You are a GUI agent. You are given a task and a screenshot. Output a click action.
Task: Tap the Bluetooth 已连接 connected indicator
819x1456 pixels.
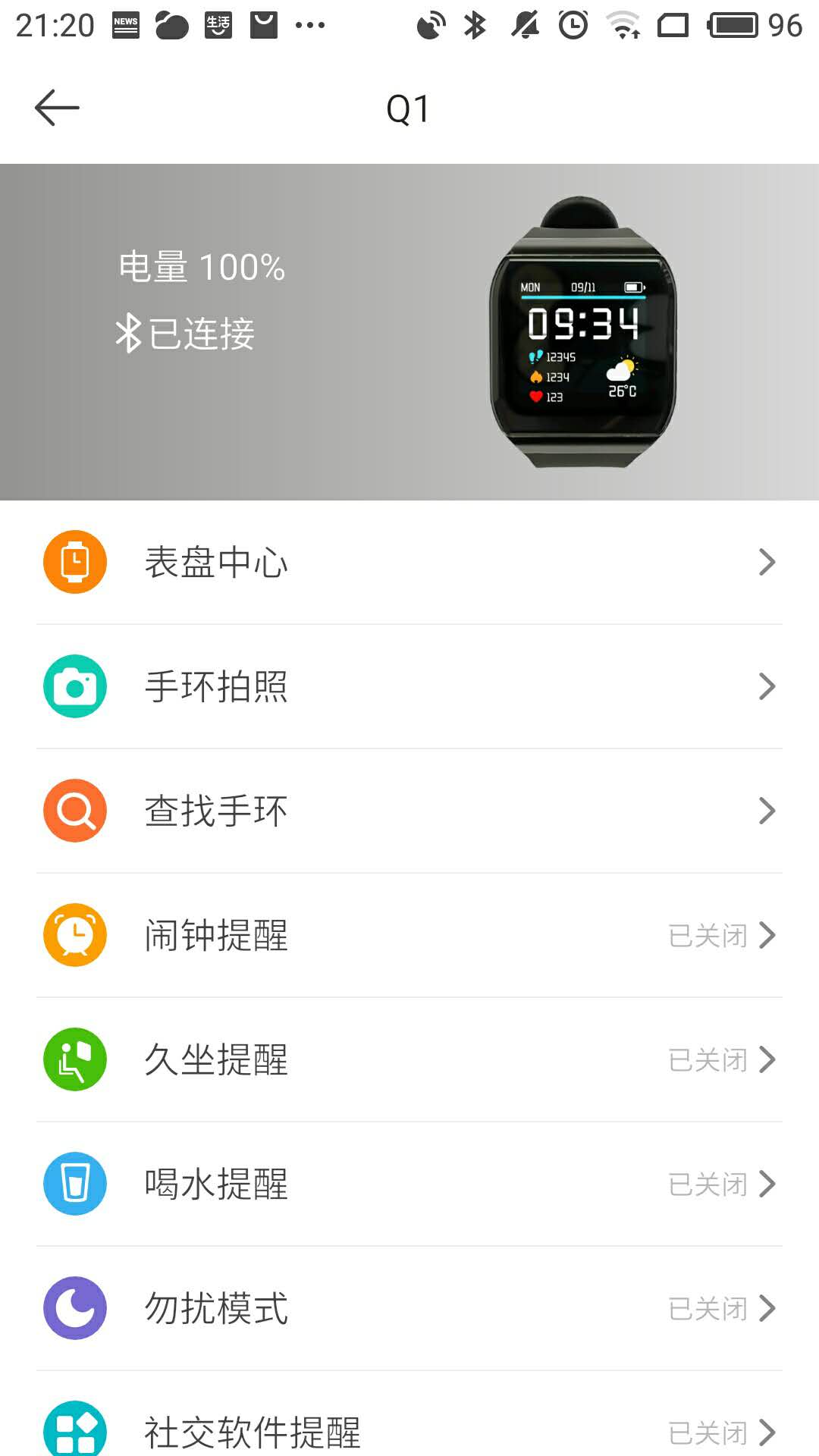[x=186, y=331]
